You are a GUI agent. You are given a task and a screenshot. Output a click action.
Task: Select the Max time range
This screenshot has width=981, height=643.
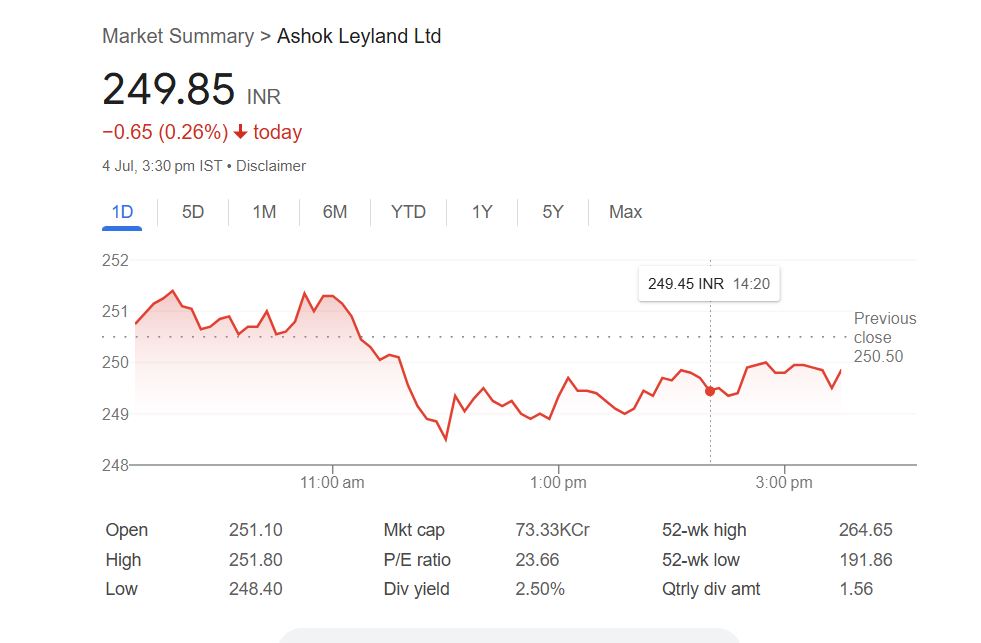tap(625, 212)
